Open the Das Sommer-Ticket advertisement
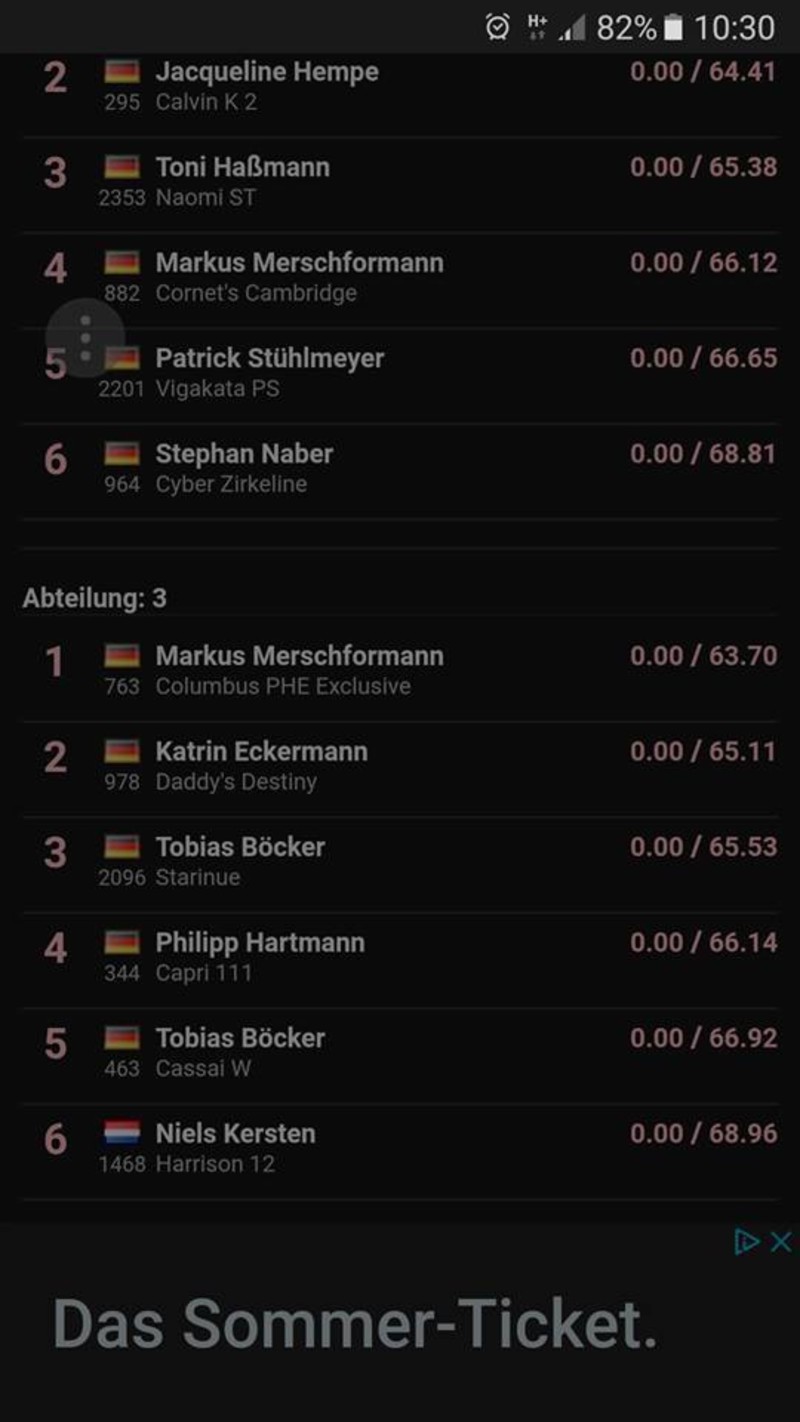 coord(400,1322)
